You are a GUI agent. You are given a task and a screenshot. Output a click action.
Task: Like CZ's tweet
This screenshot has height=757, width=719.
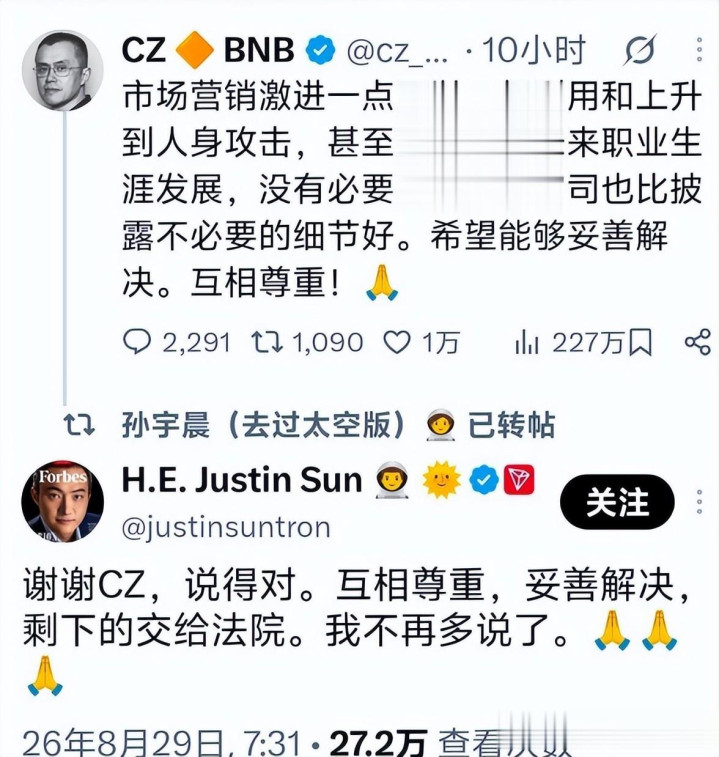pos(421,342)
